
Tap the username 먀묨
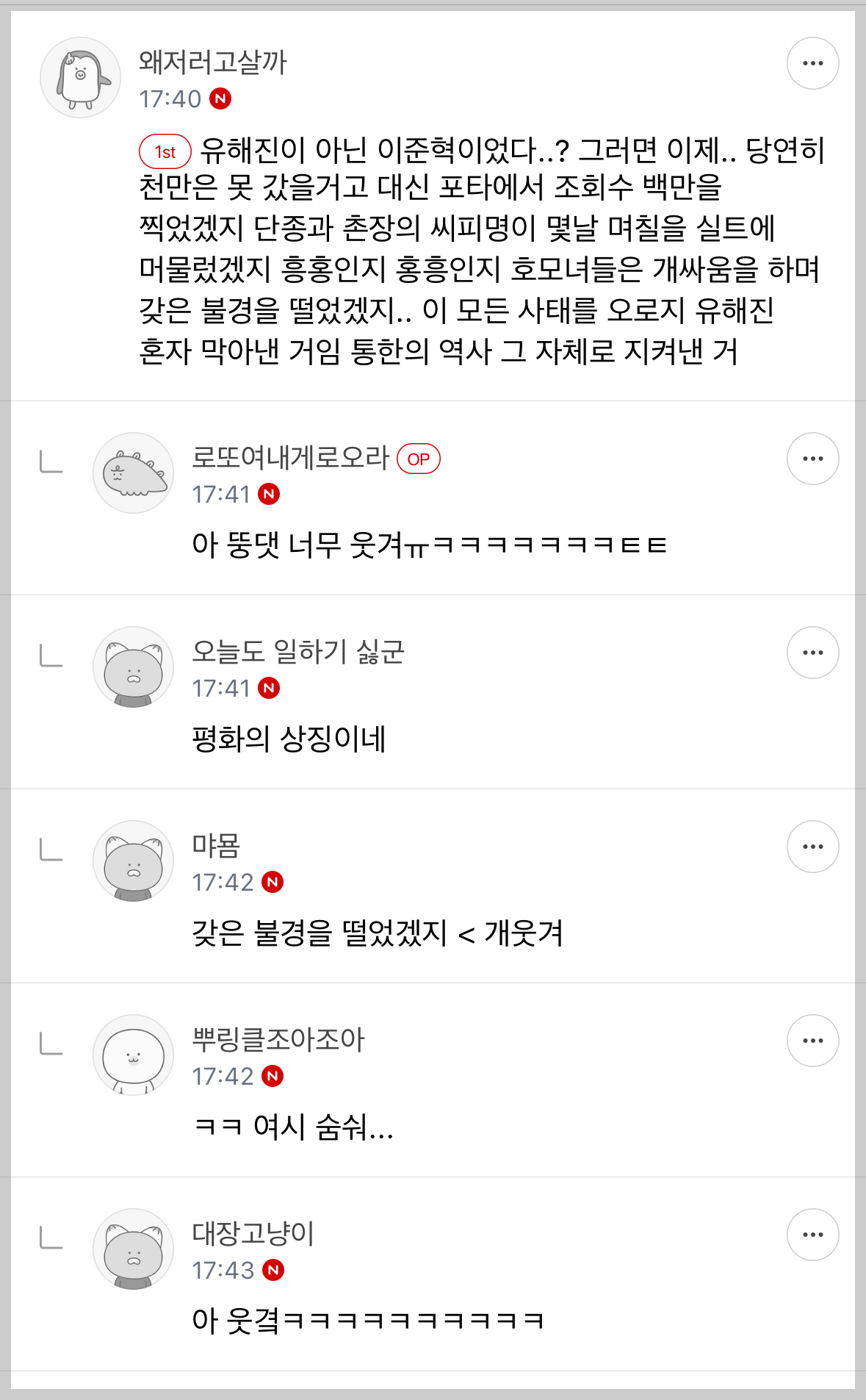(x=216, y=845)
